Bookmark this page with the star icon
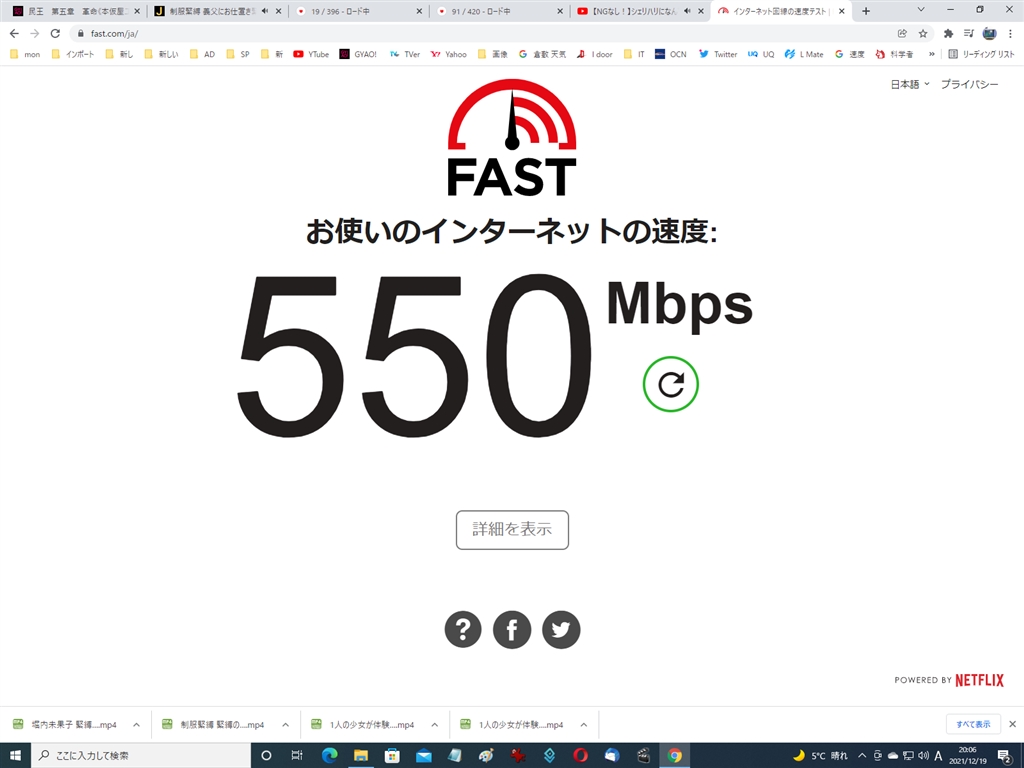 coord(923,33)
